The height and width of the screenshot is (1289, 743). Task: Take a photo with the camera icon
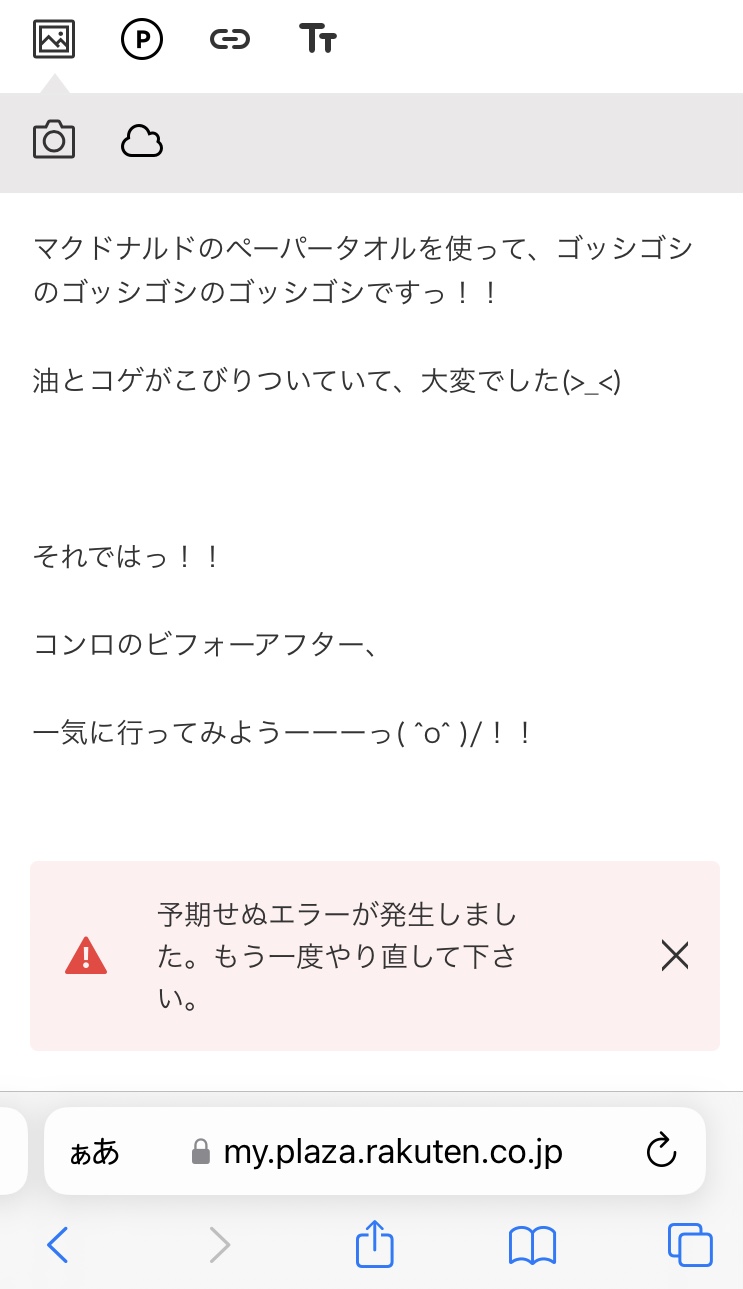pos(54,140)
